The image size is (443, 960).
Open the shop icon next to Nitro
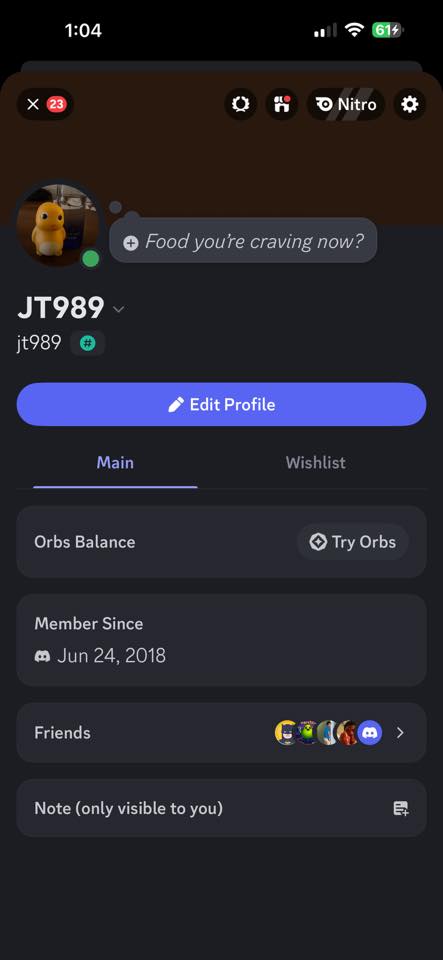pyautogui.click(x=282, y=105)
